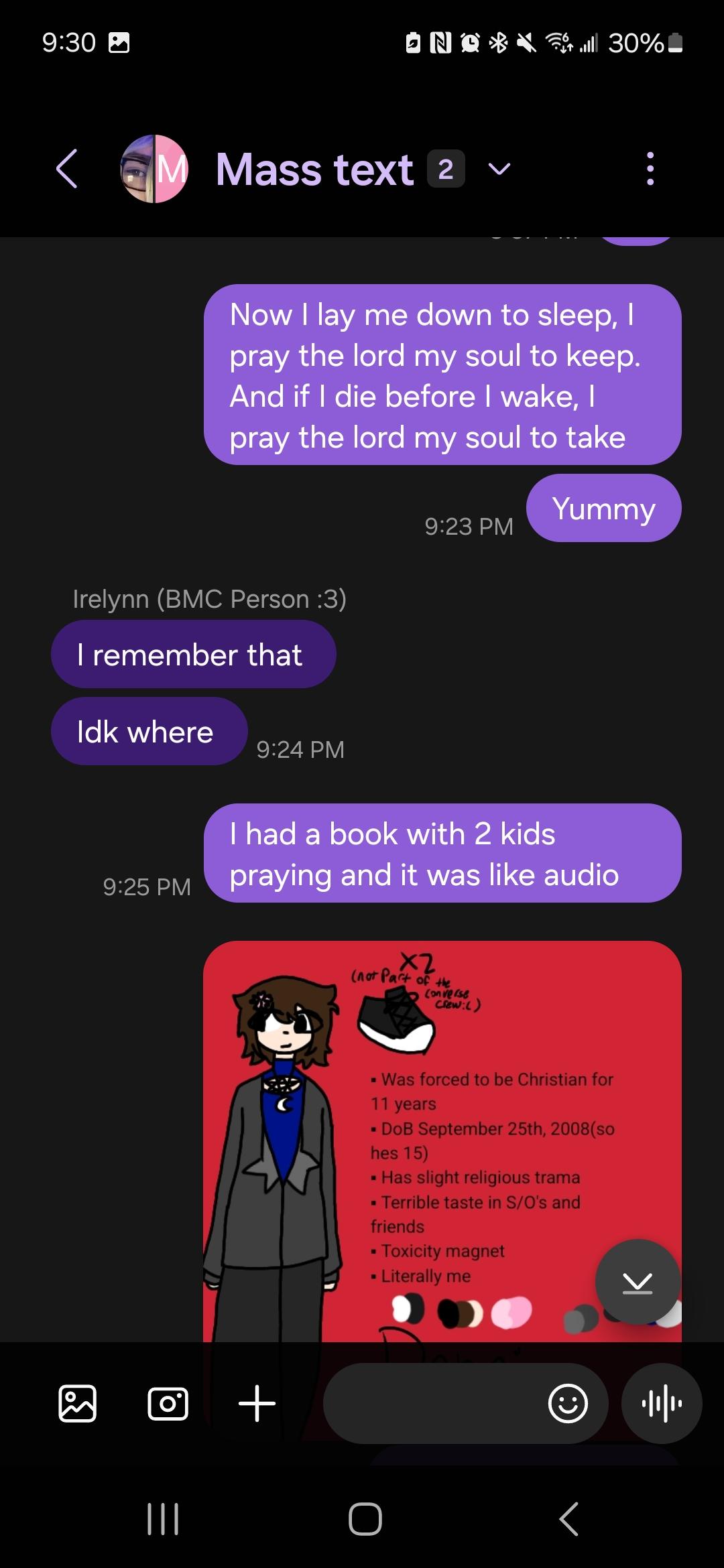
Task: Tap the system home button
Action: 365,1518
